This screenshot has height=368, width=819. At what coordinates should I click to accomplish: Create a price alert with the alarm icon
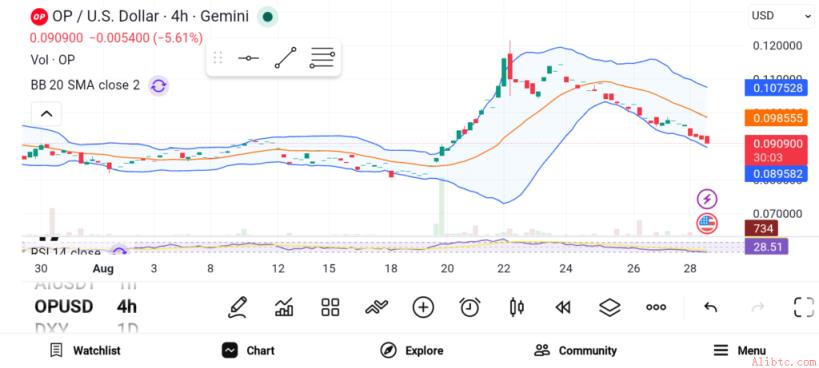[470, 307]
